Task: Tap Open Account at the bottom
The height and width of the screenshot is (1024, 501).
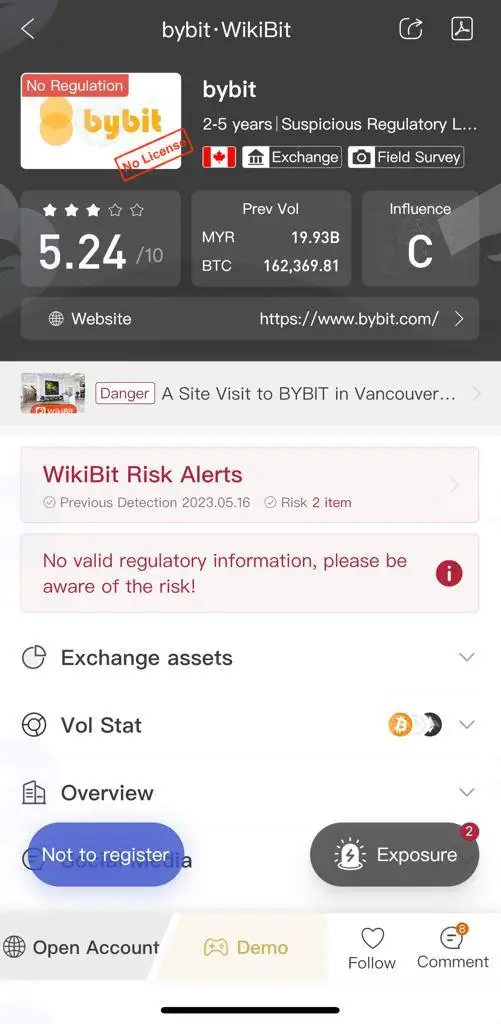Action: click(x=82, y=947)
